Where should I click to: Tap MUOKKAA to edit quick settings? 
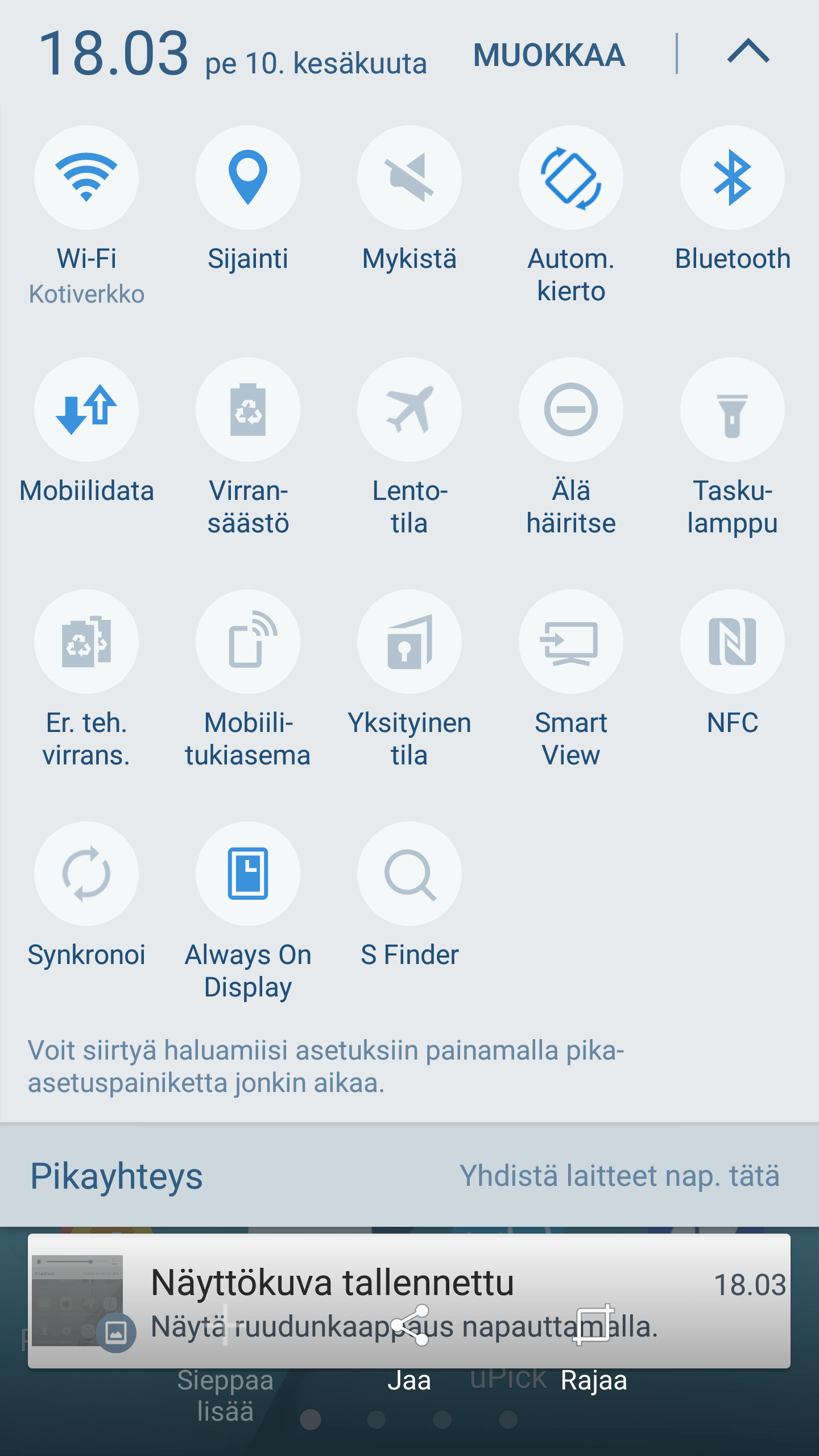[549, 55]
